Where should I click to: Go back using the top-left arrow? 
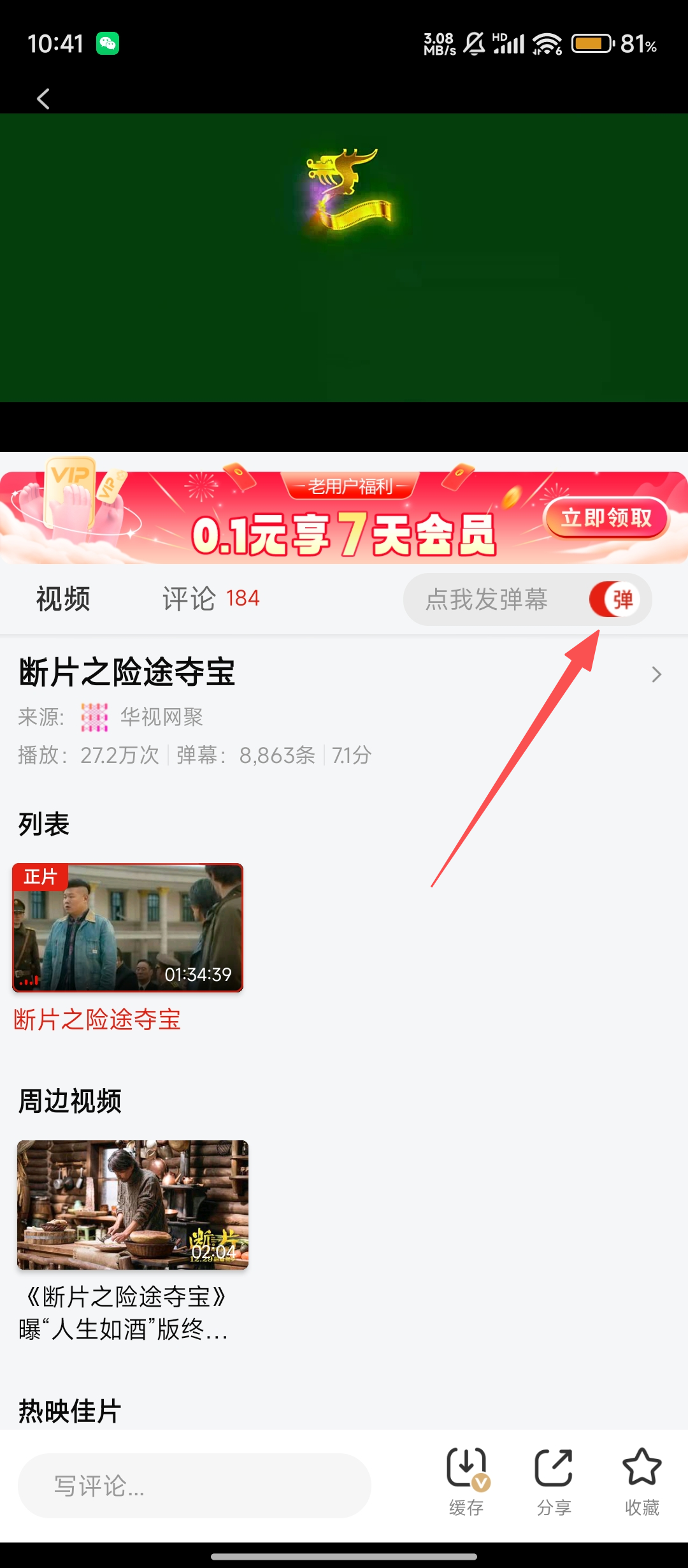43,99
